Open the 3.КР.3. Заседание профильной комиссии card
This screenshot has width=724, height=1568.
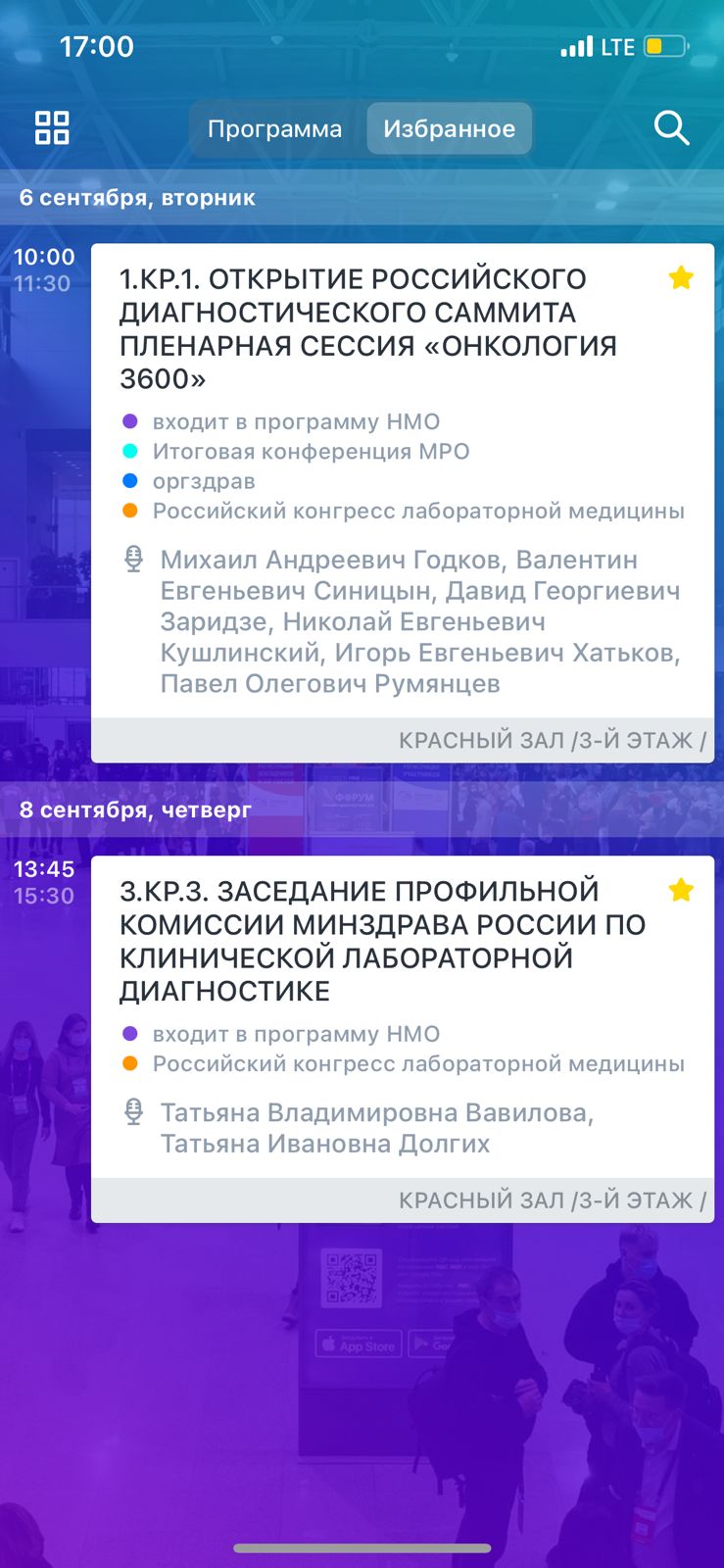(x=382, y=941)
